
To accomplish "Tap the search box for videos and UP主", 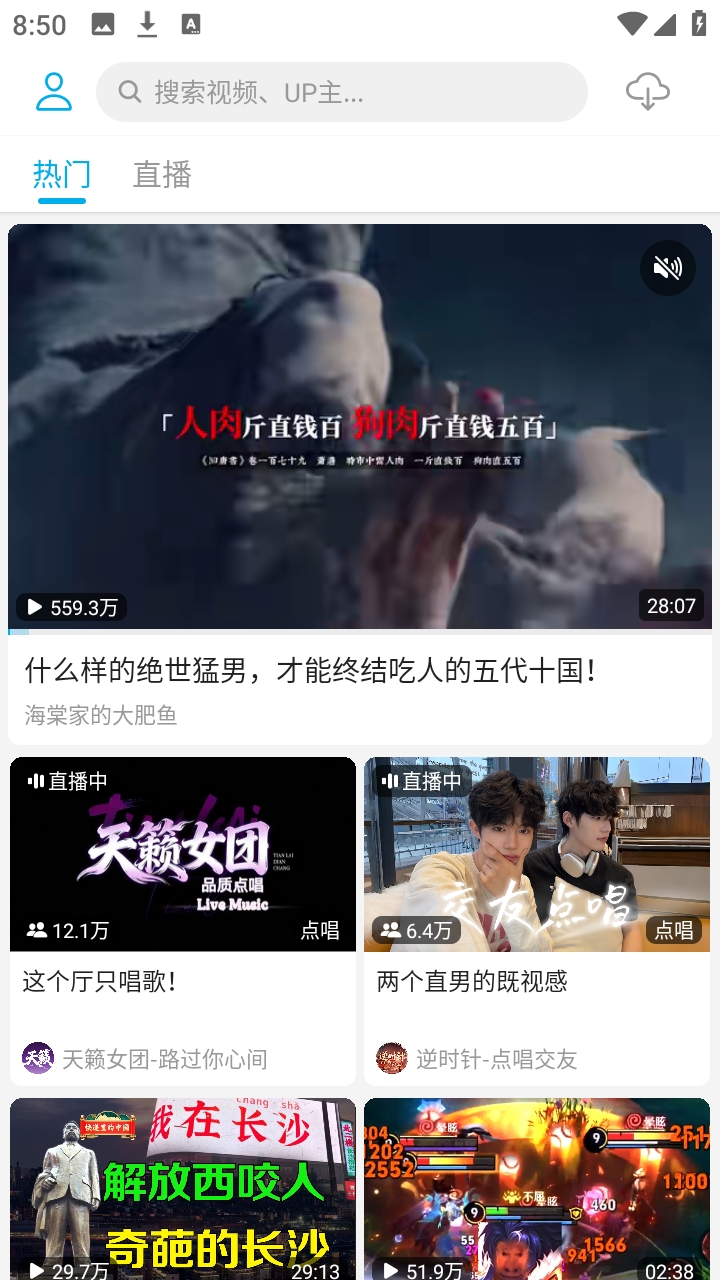I will pos(341,92).
